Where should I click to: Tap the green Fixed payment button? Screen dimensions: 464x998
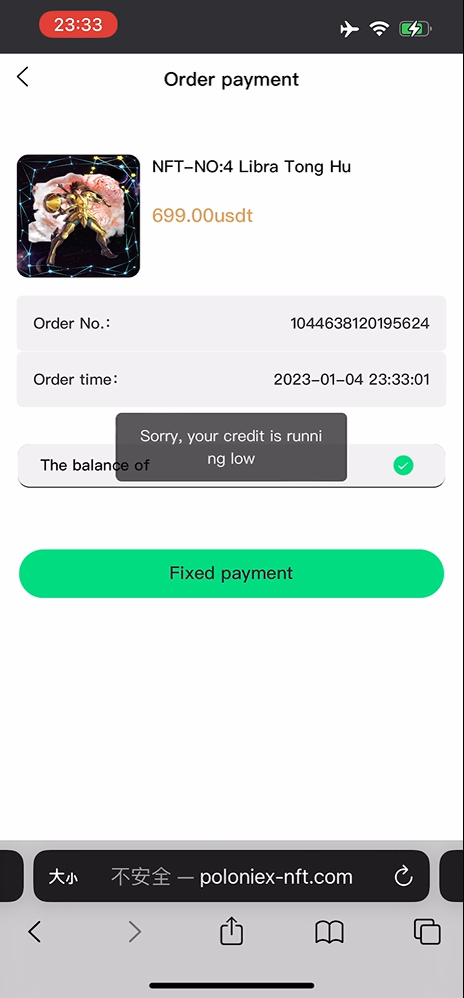point(232,573)
